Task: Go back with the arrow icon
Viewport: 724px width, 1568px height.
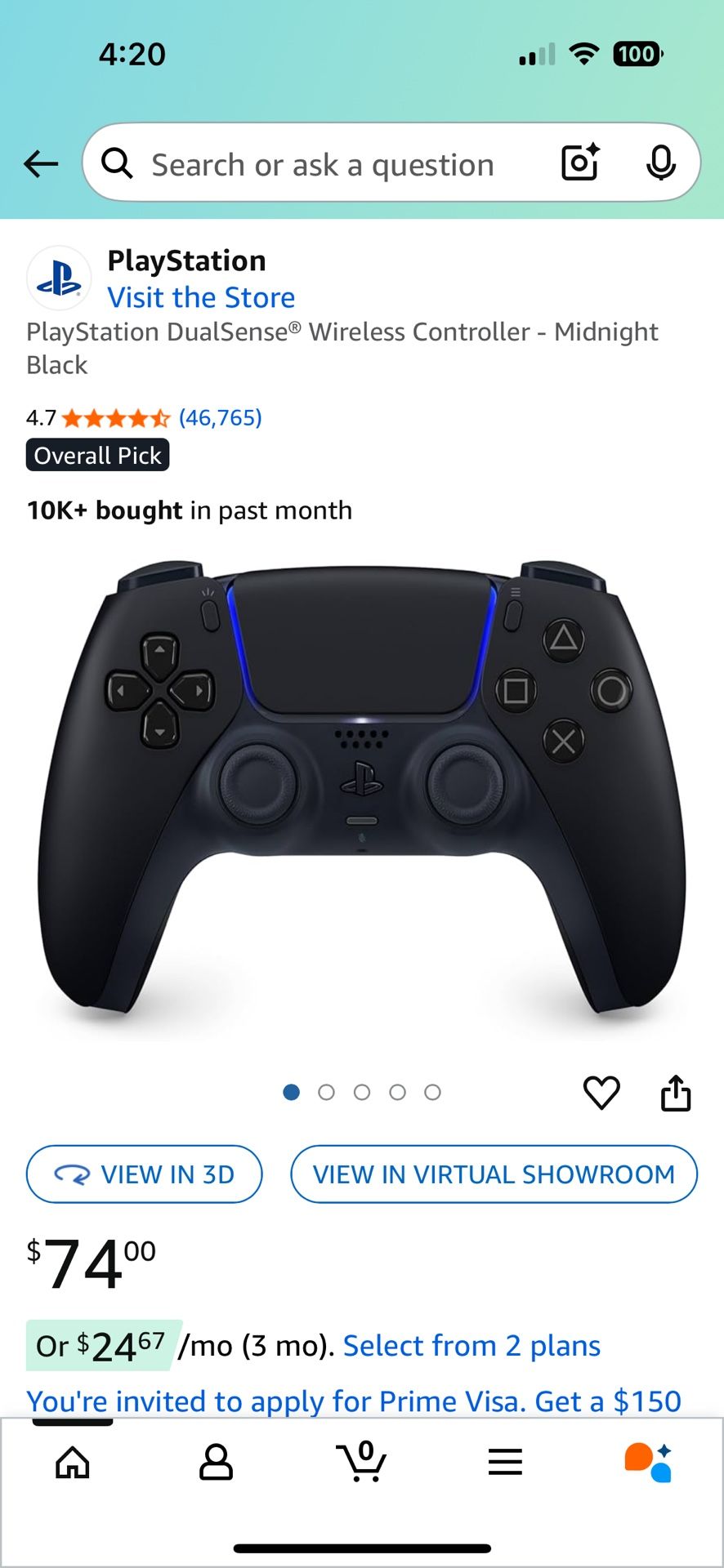Action: click(41, 164)
